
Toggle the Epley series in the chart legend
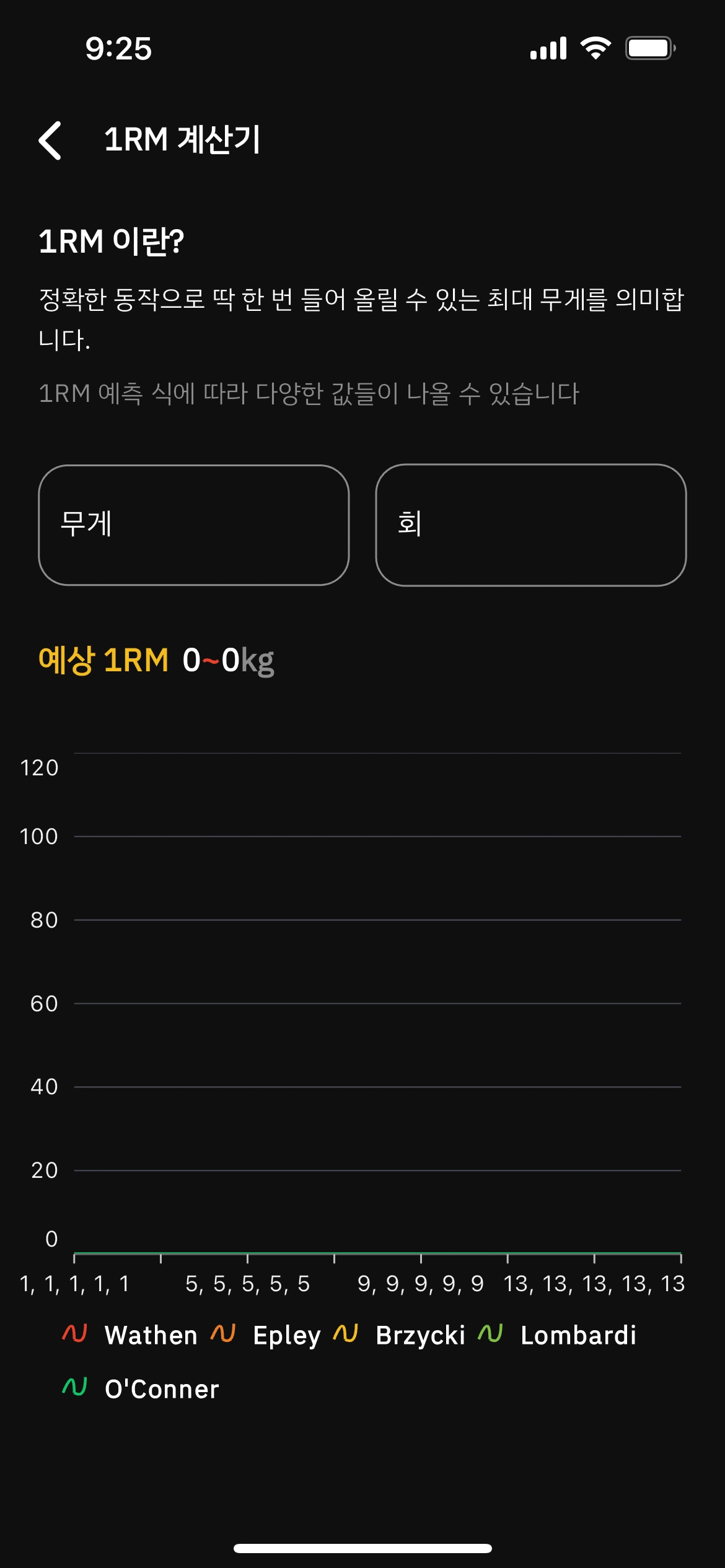point(266,1335)
